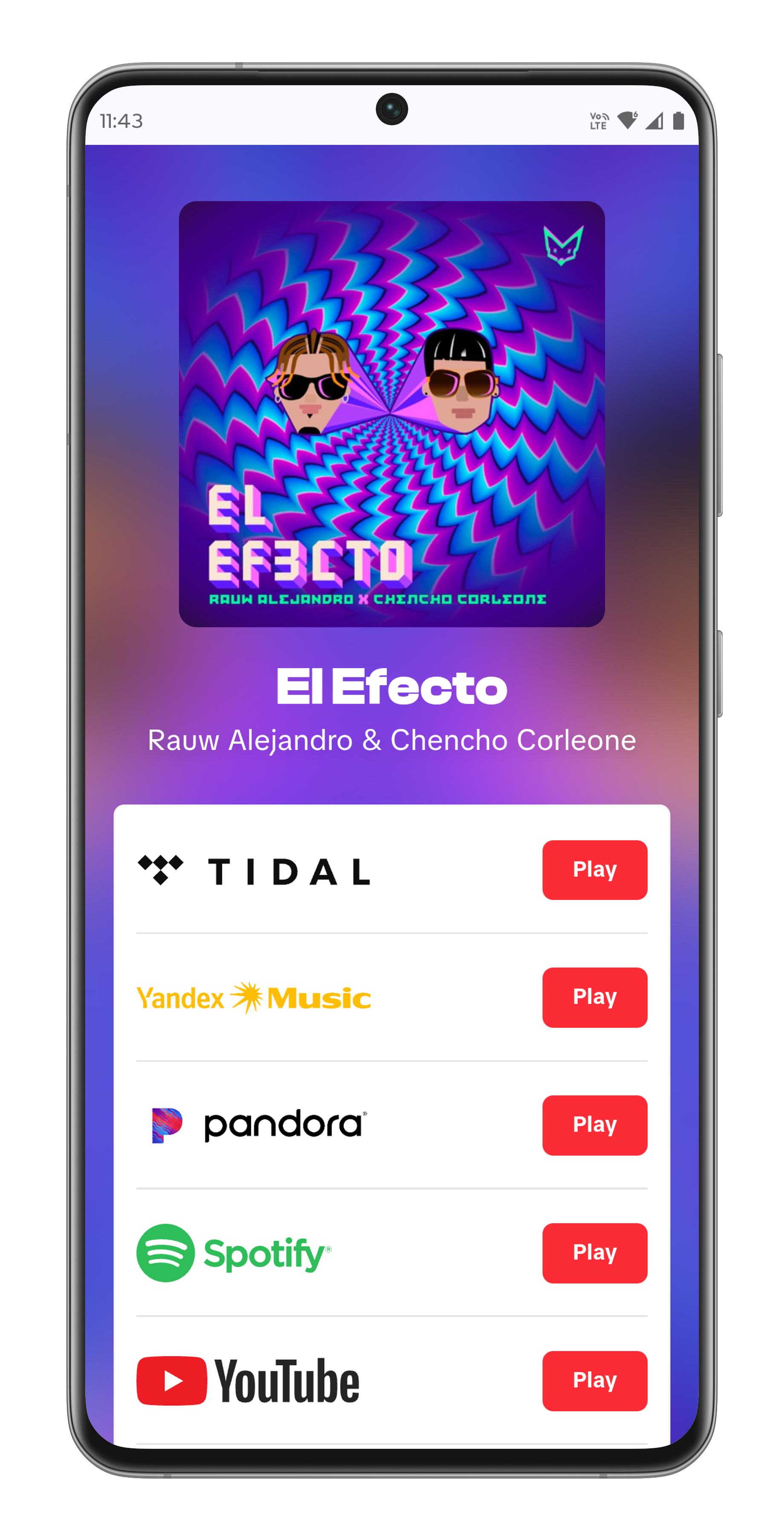Select the Spotify Play button
The height and width of the screenshot is (1534, 784).
pyautogui.click(x=594, y=1252)
